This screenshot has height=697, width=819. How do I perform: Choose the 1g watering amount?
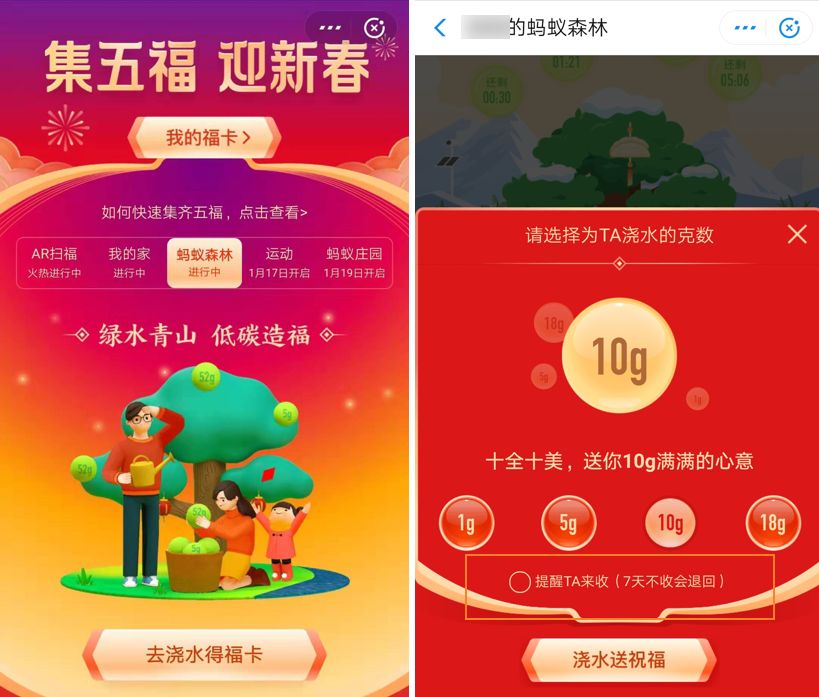(x=466, y=522)
